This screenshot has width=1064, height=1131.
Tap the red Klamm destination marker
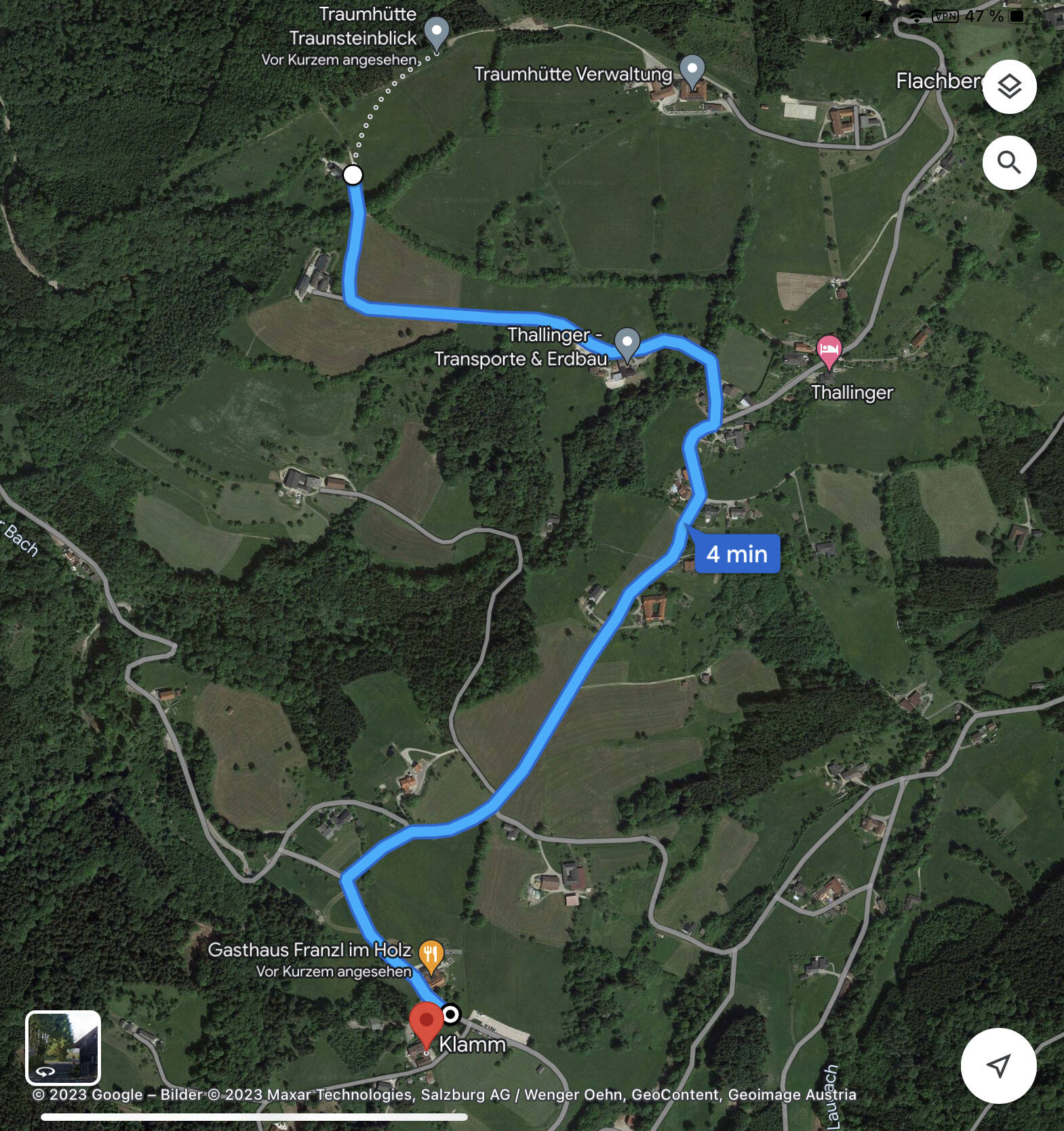coord(427,1024)
